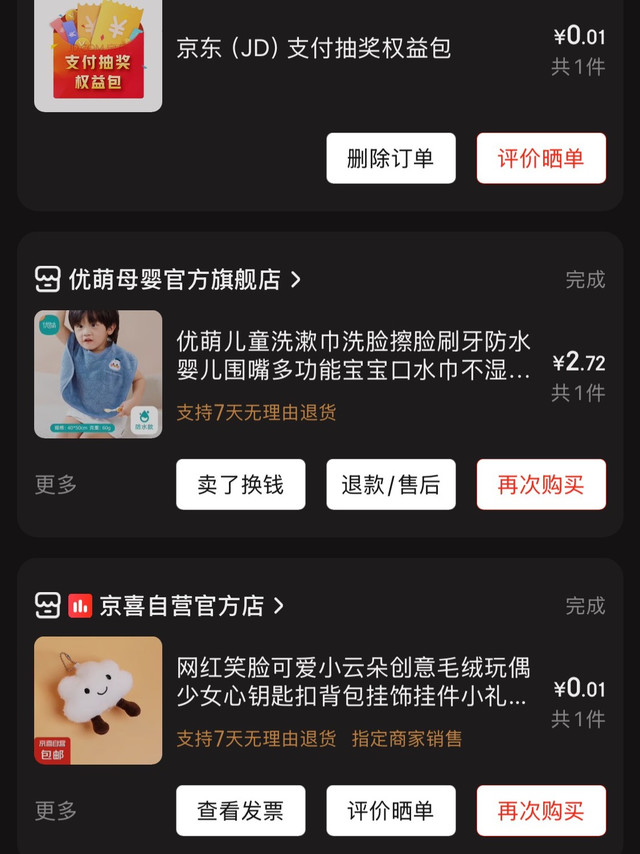Viewport: 640px width, 854px height.
Task: Open the 小云朵毛绒玩偶 order details
Action: pyautogui.click(x=353, y=681)
